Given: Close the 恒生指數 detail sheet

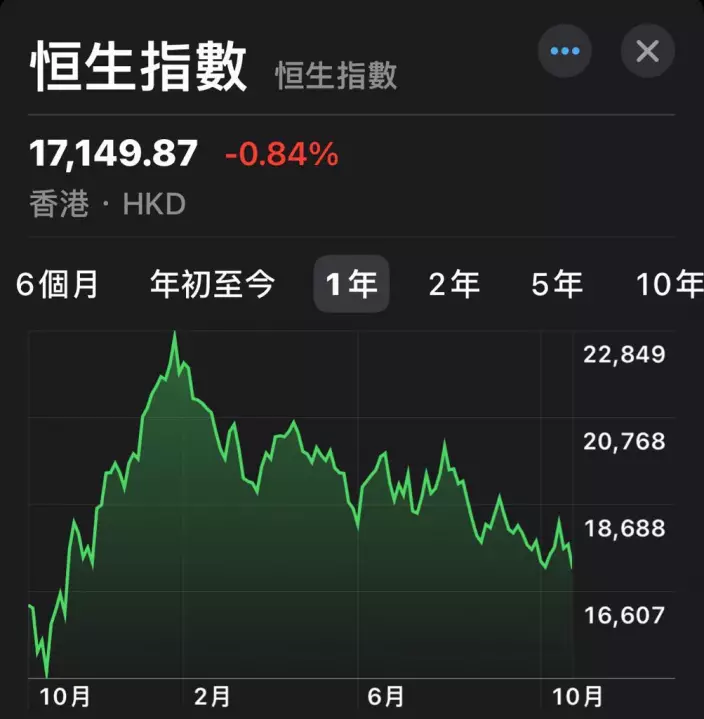Looking at the screenshot, I should click(647, 51).
